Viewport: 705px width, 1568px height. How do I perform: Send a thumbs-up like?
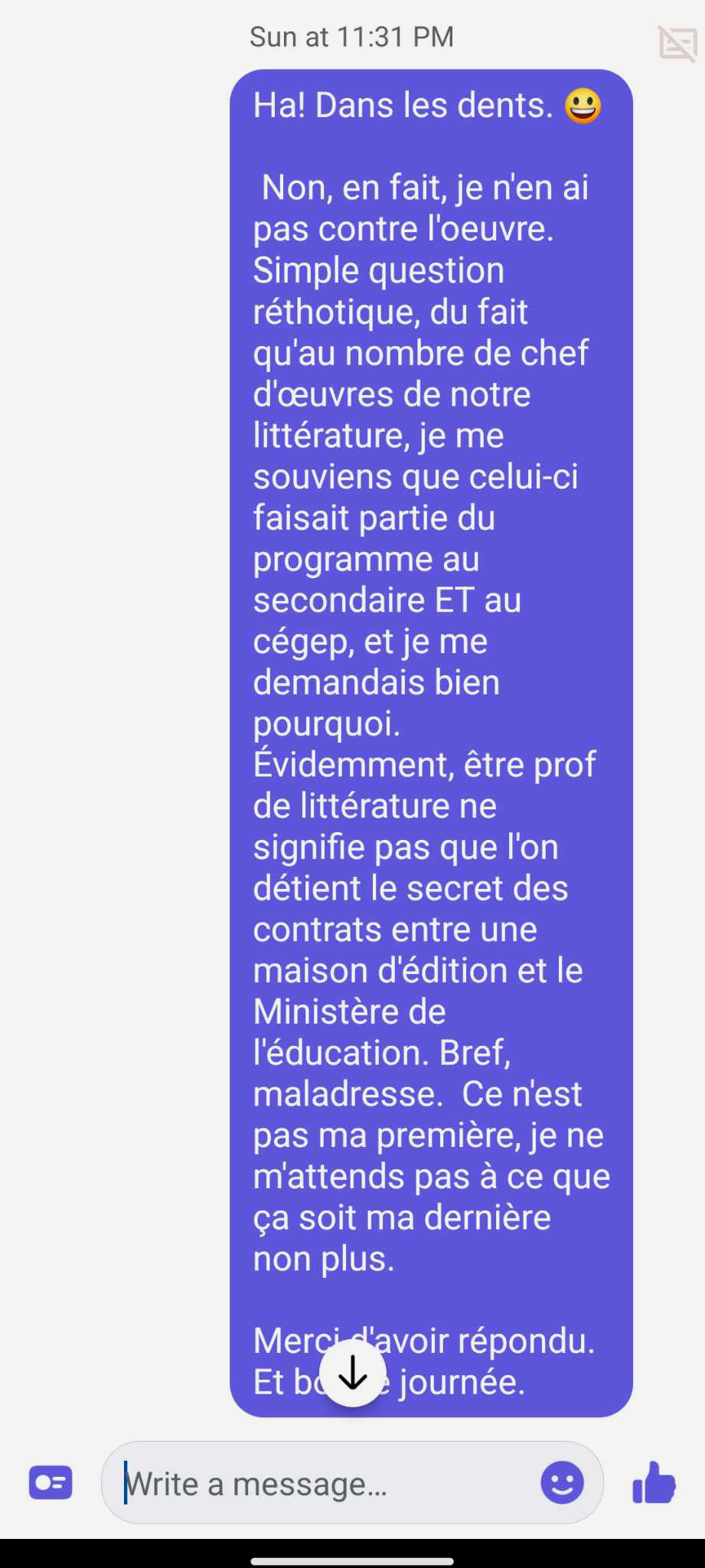click(654, 1483)
